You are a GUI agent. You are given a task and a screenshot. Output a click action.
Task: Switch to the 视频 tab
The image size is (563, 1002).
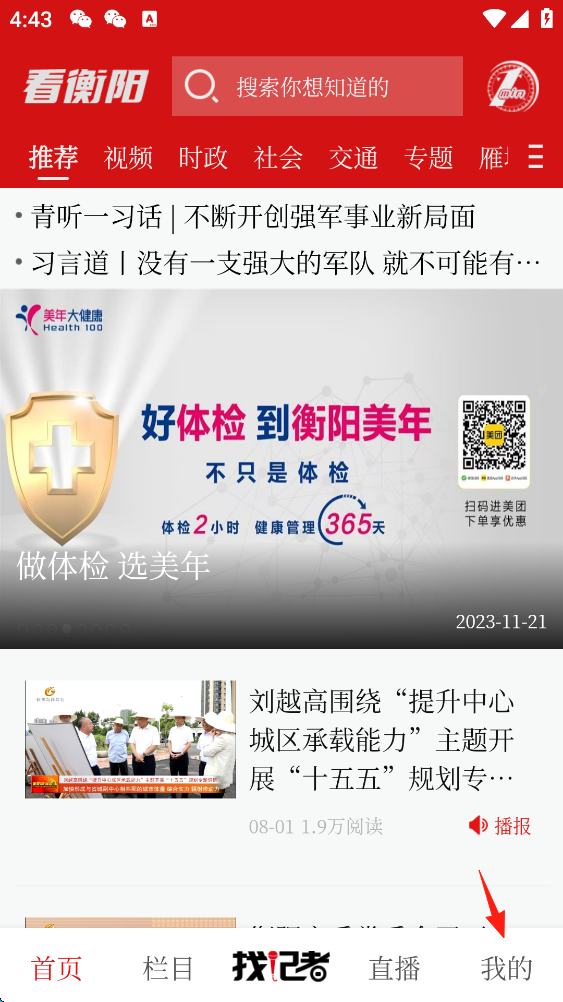click(x=128, y=157)
